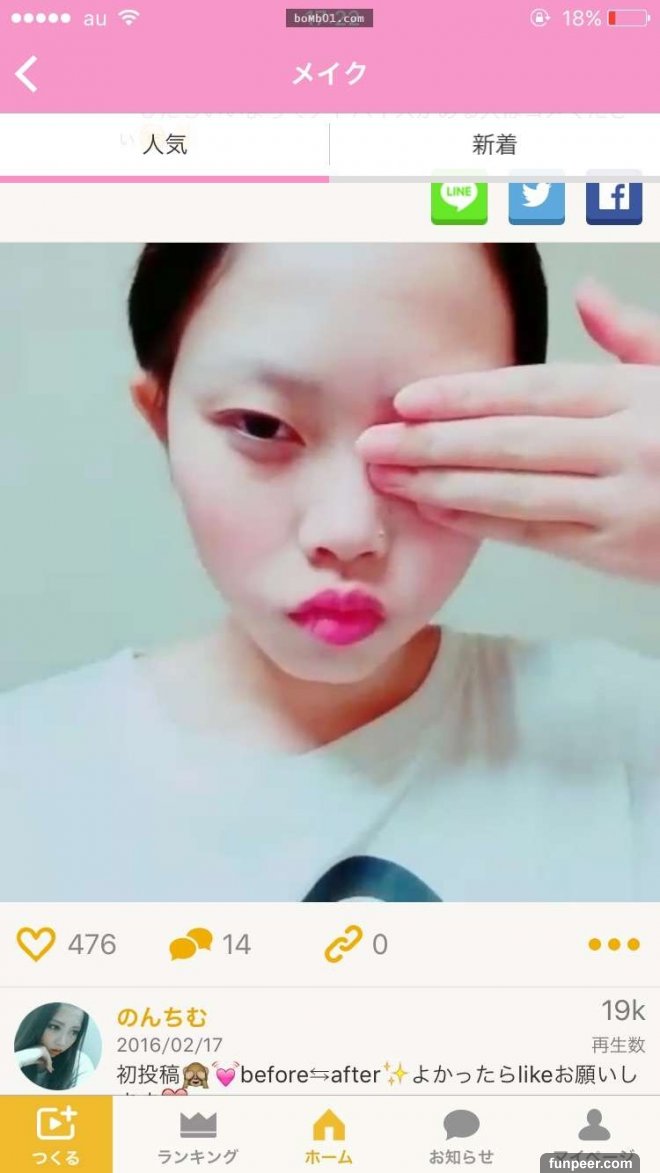The height and width of the screenshot is (1173, 660).
Task: Play the makeup video
Action: coord(330,572)
